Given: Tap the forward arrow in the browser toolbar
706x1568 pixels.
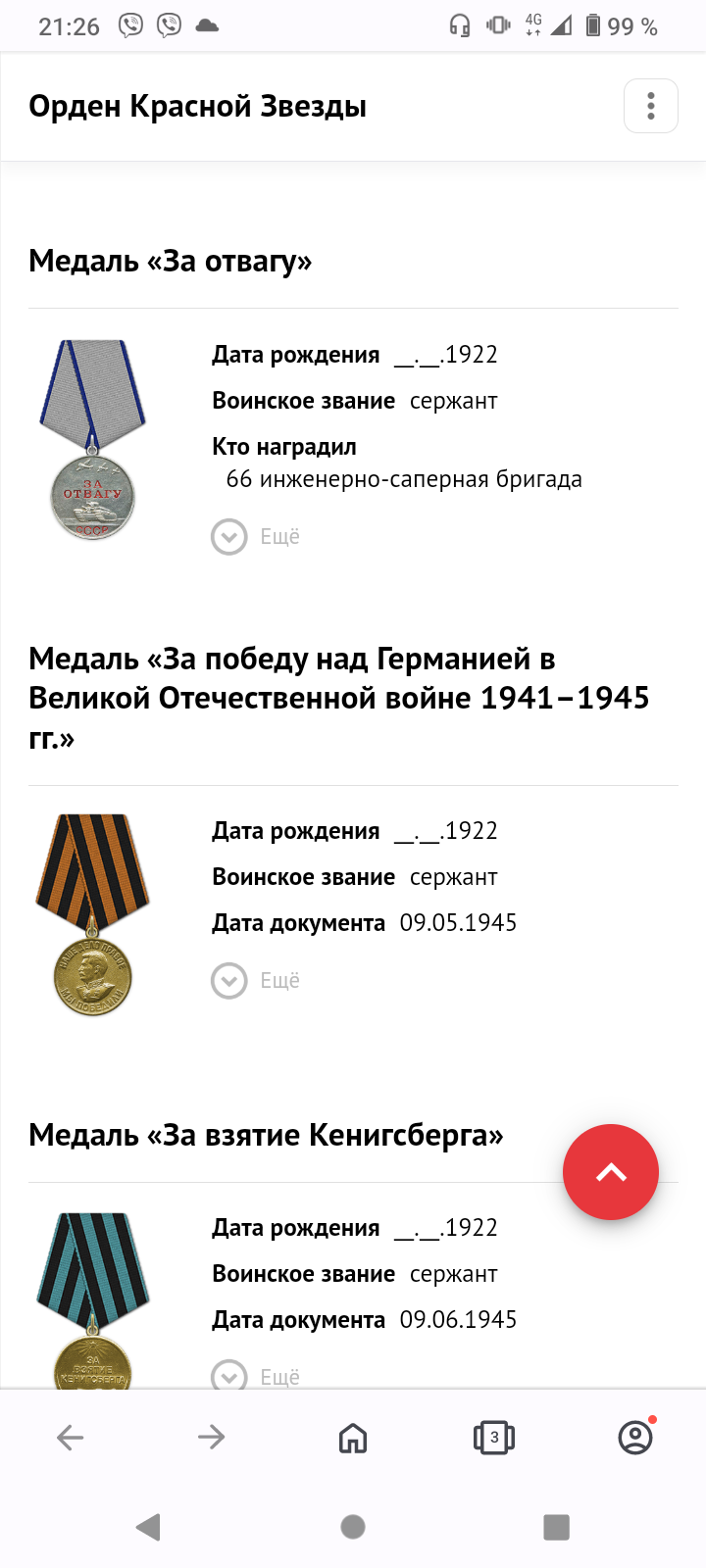Looking at the screenshot, I should pos(211,1438).
